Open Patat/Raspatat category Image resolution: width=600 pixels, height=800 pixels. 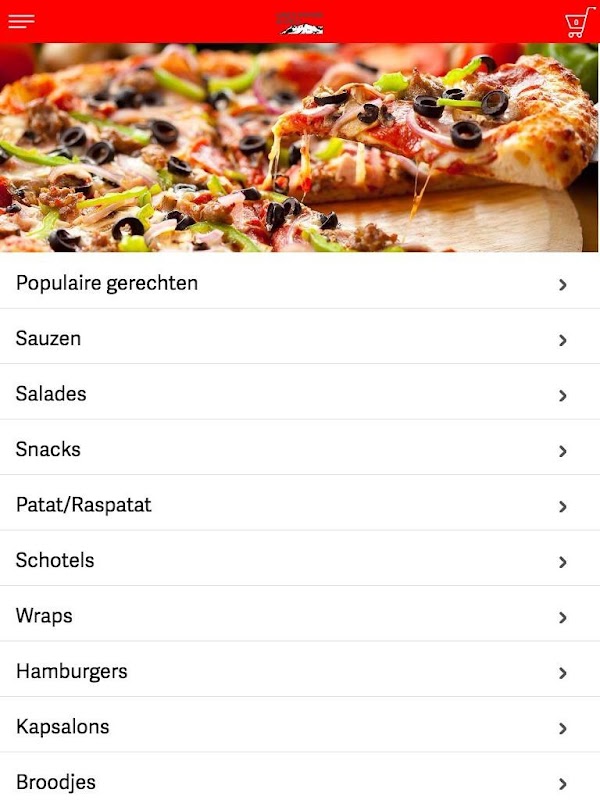pyautogui.click(x=300, y=505)
